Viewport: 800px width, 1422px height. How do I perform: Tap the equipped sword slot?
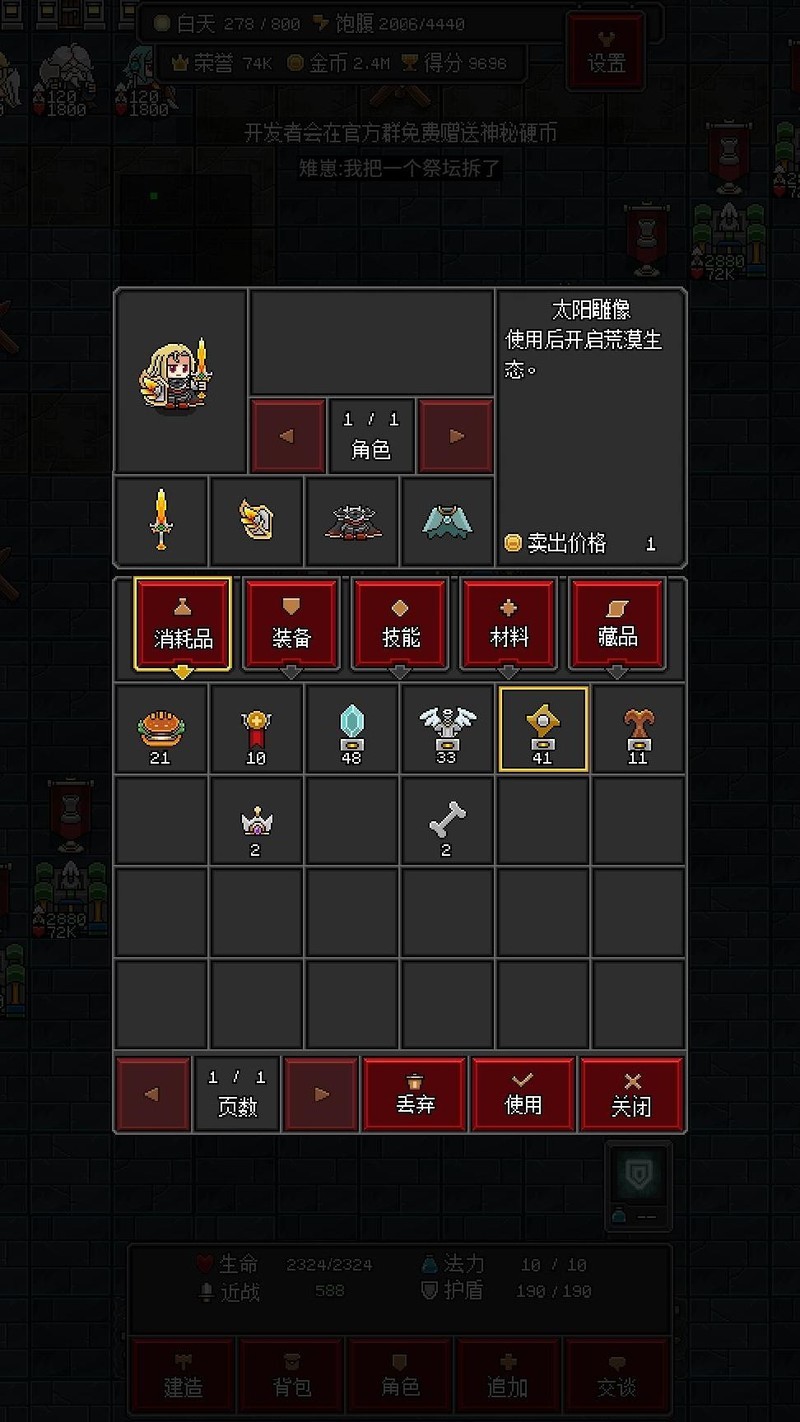point(161,521)
